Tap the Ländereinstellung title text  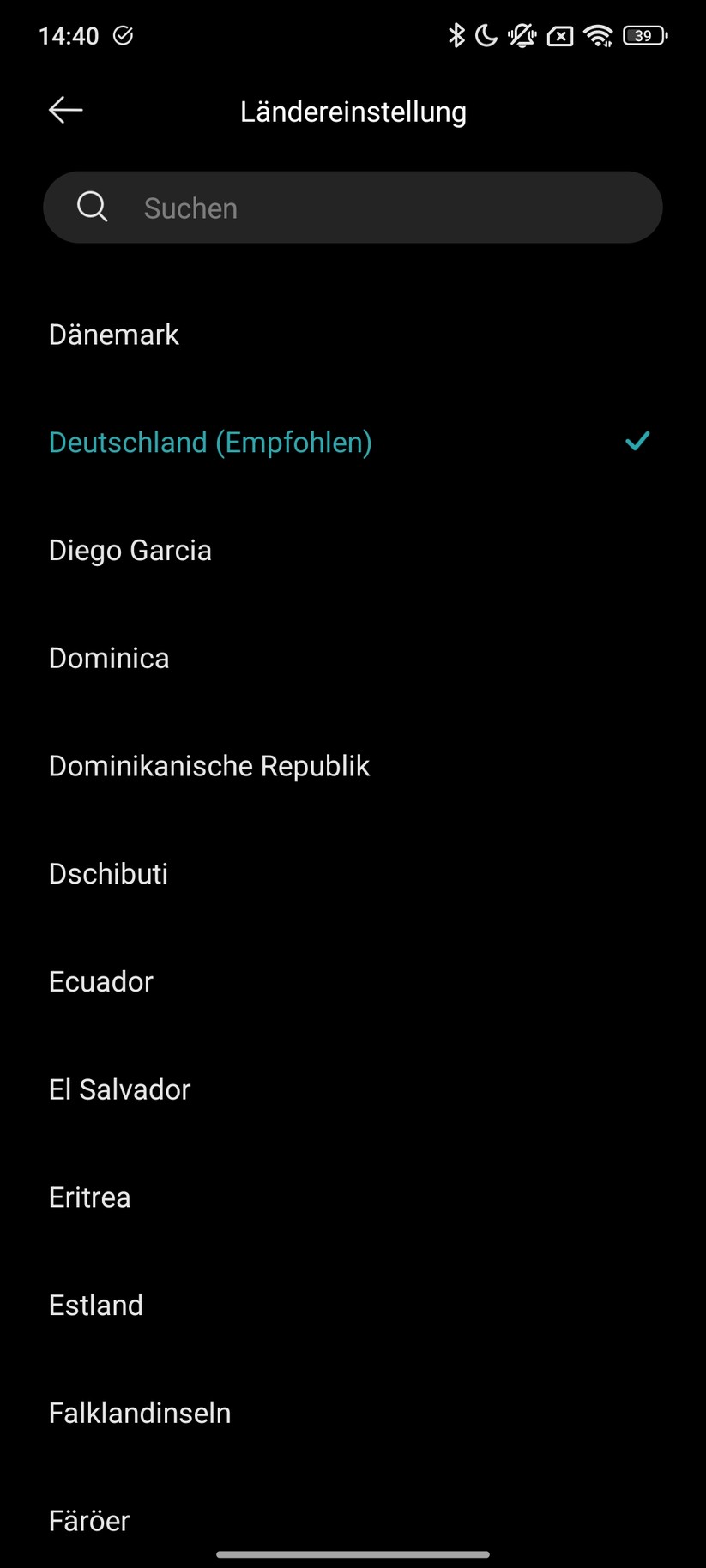tap(353, 112)
